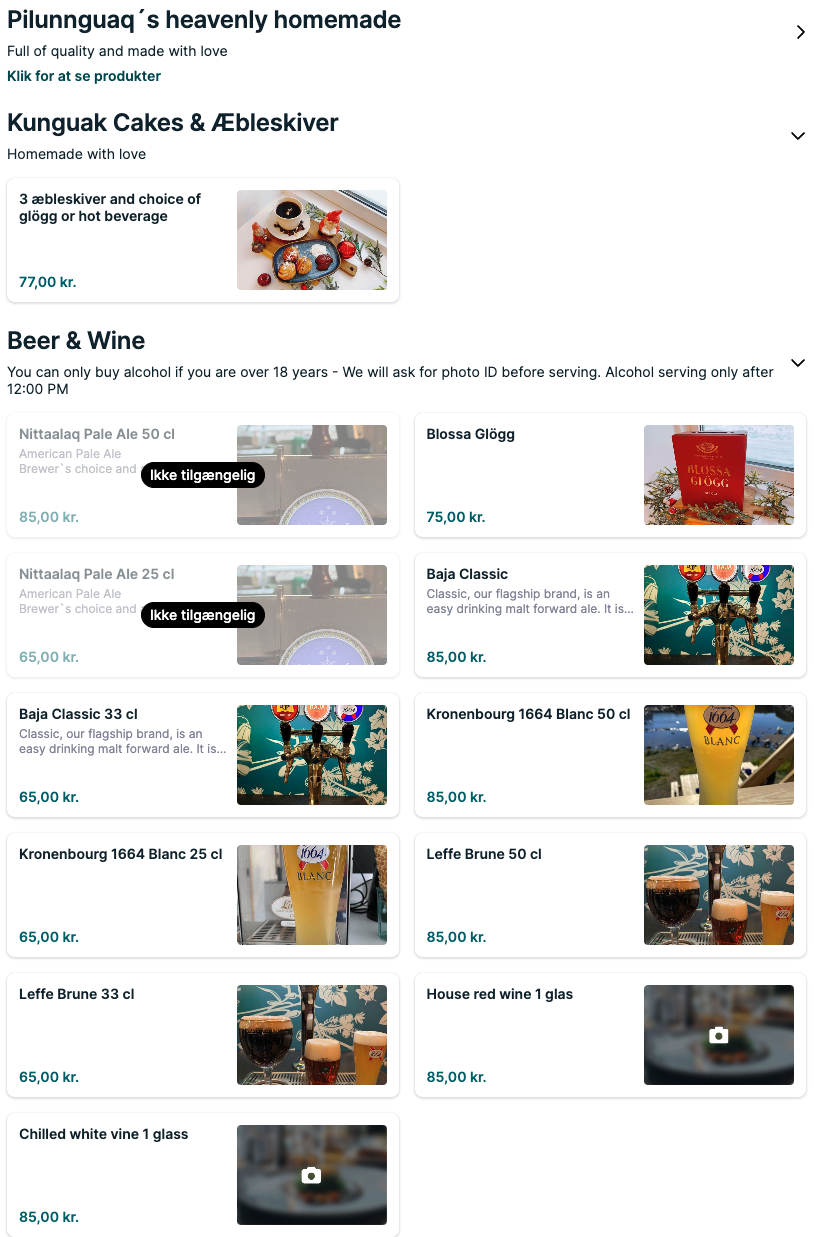Viewport: 814px width, 1237px height.
Task: Select House red wine 1 glas
Action: [x=610, y=1035]
